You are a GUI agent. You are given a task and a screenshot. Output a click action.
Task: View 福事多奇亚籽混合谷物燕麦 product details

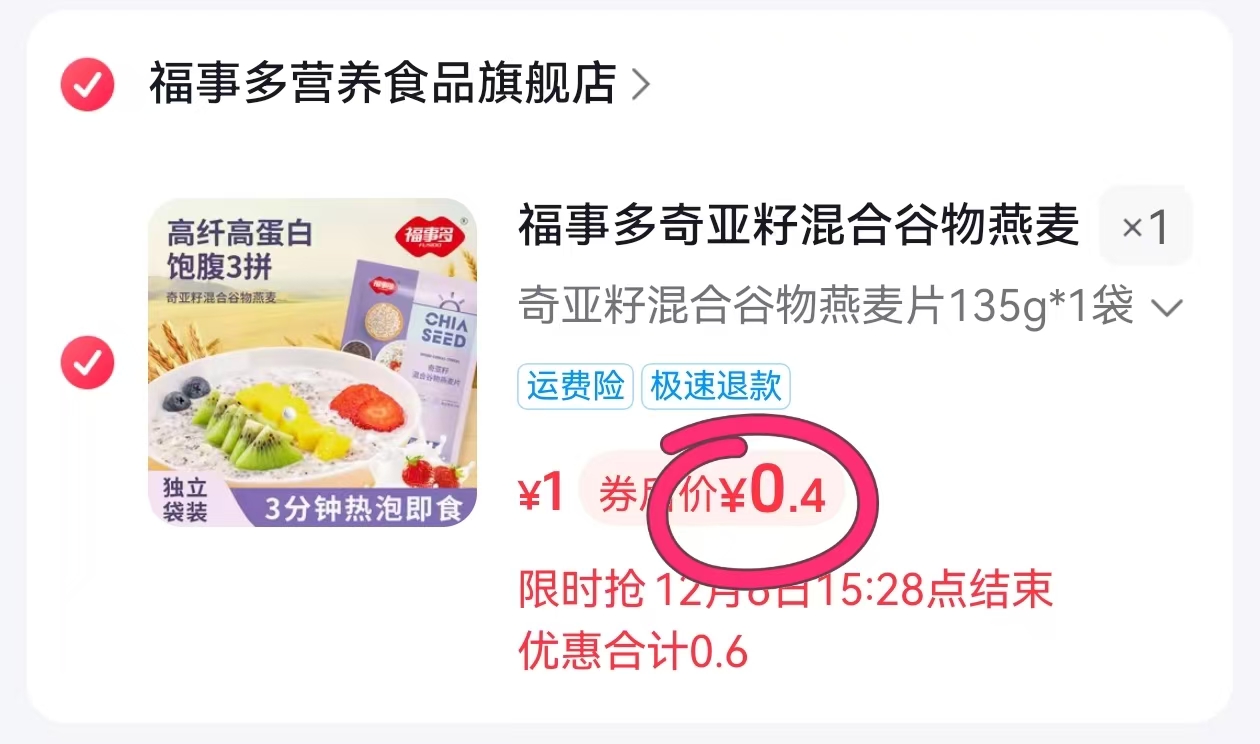coord(798,228)
